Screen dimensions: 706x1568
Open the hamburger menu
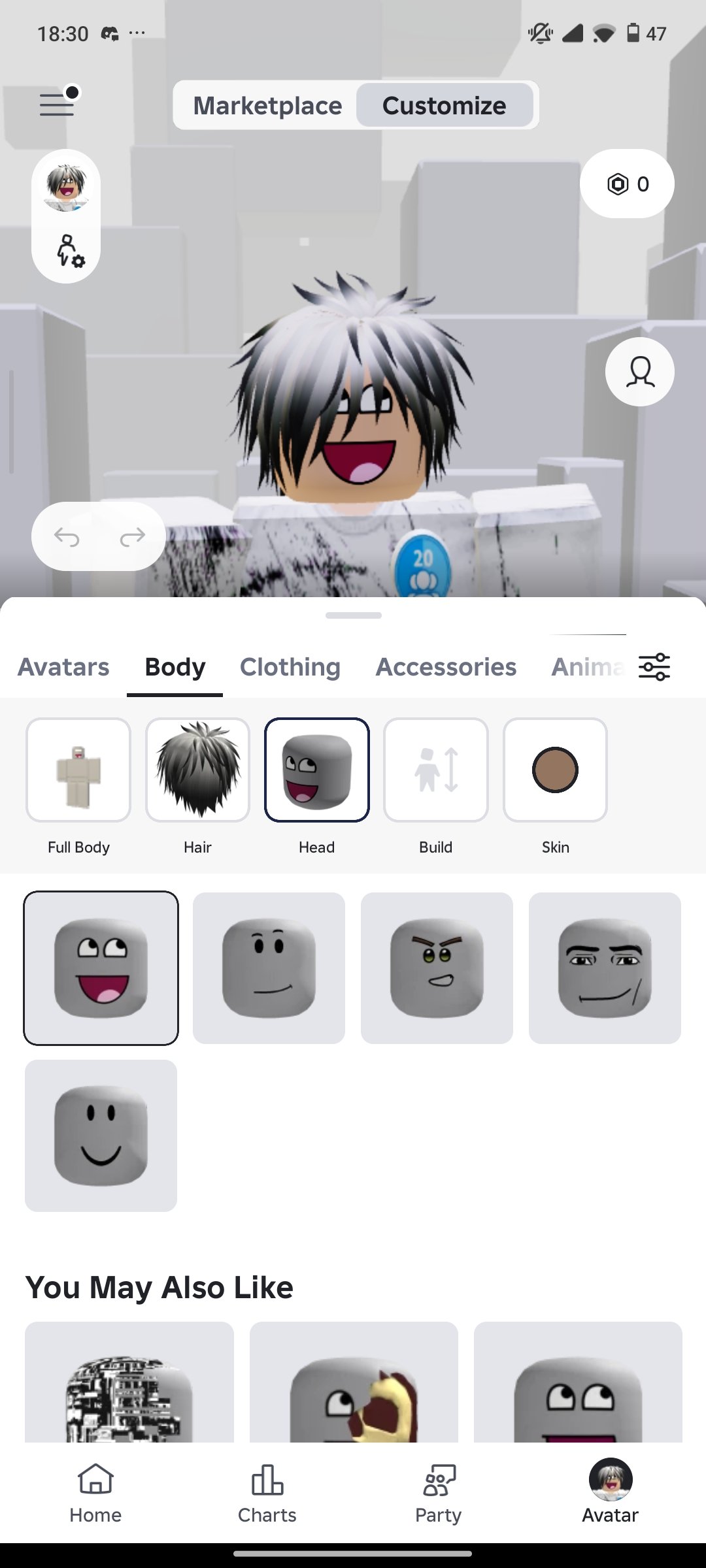tap(57, 105)
